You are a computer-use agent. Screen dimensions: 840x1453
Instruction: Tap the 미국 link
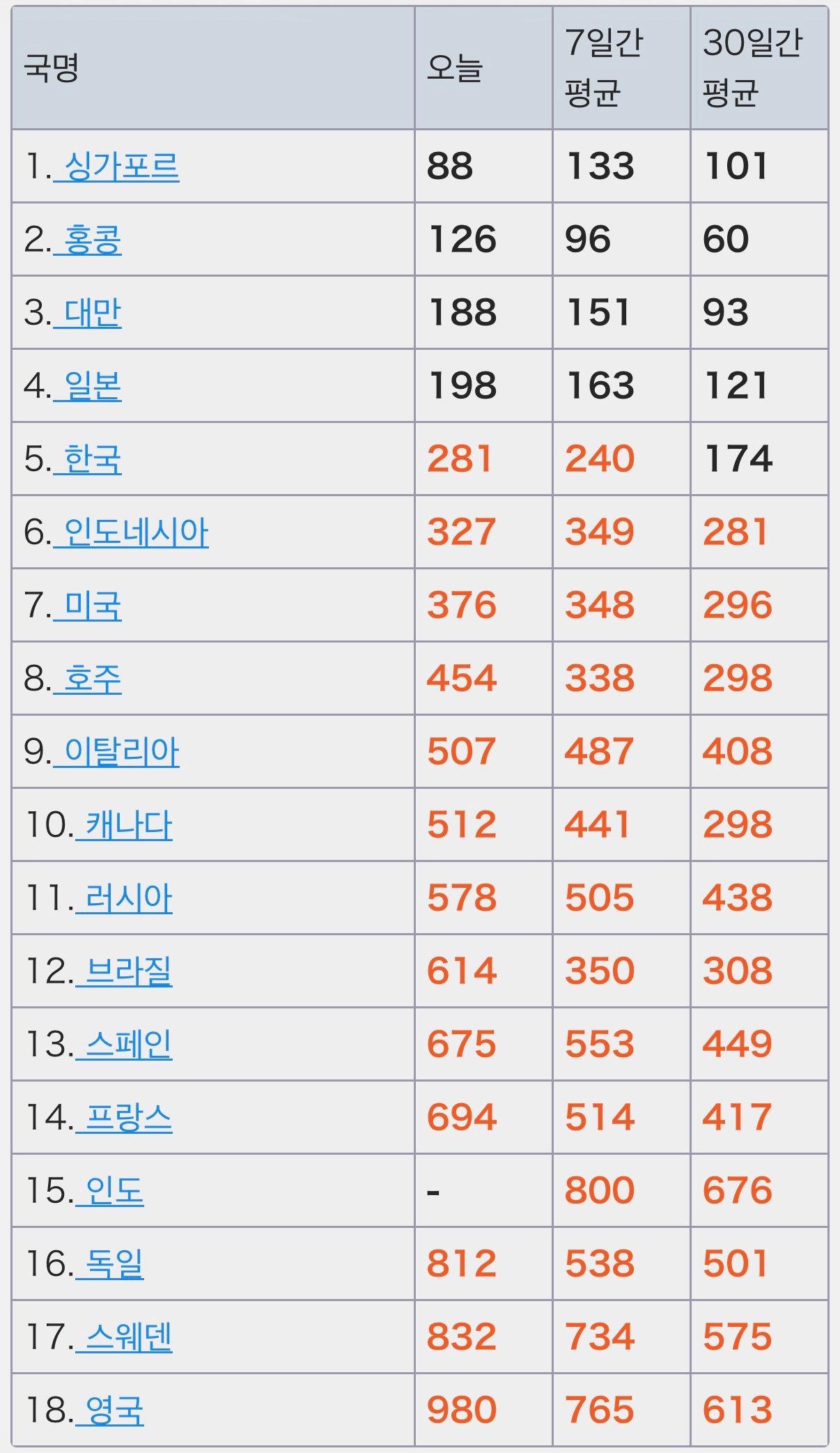tap(92, 606)
